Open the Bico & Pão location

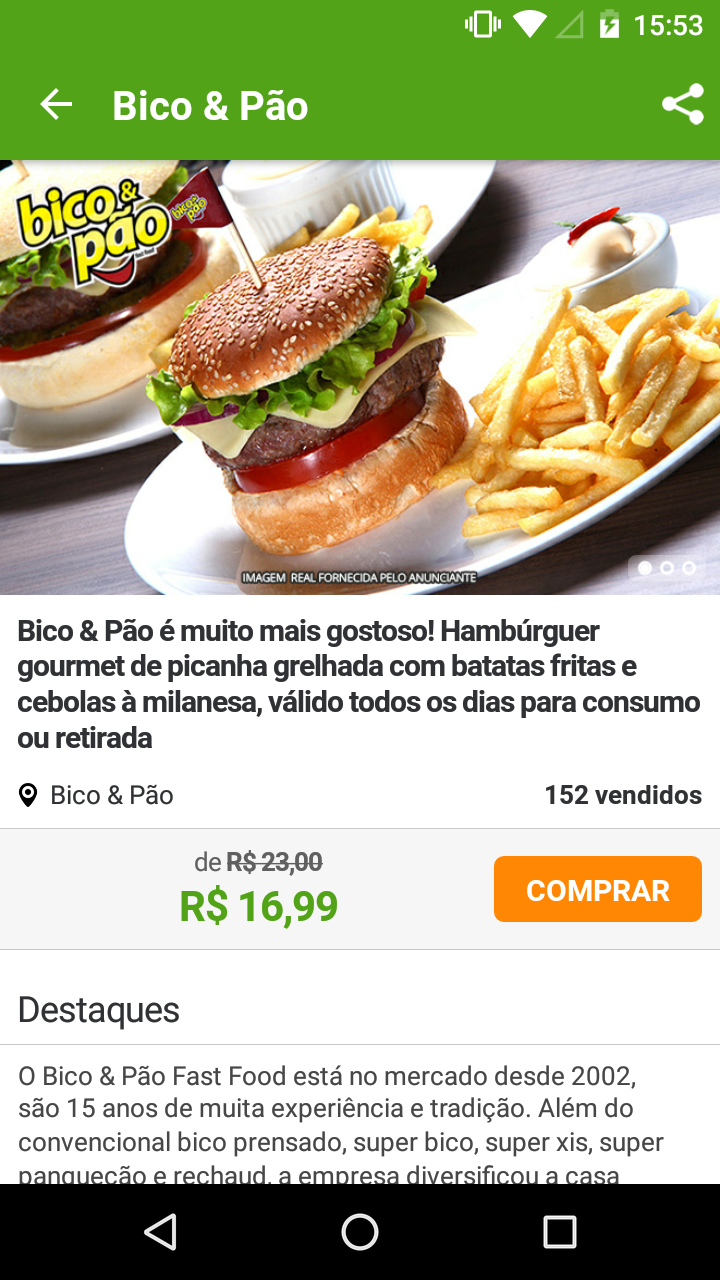click(x=97, y=795)
